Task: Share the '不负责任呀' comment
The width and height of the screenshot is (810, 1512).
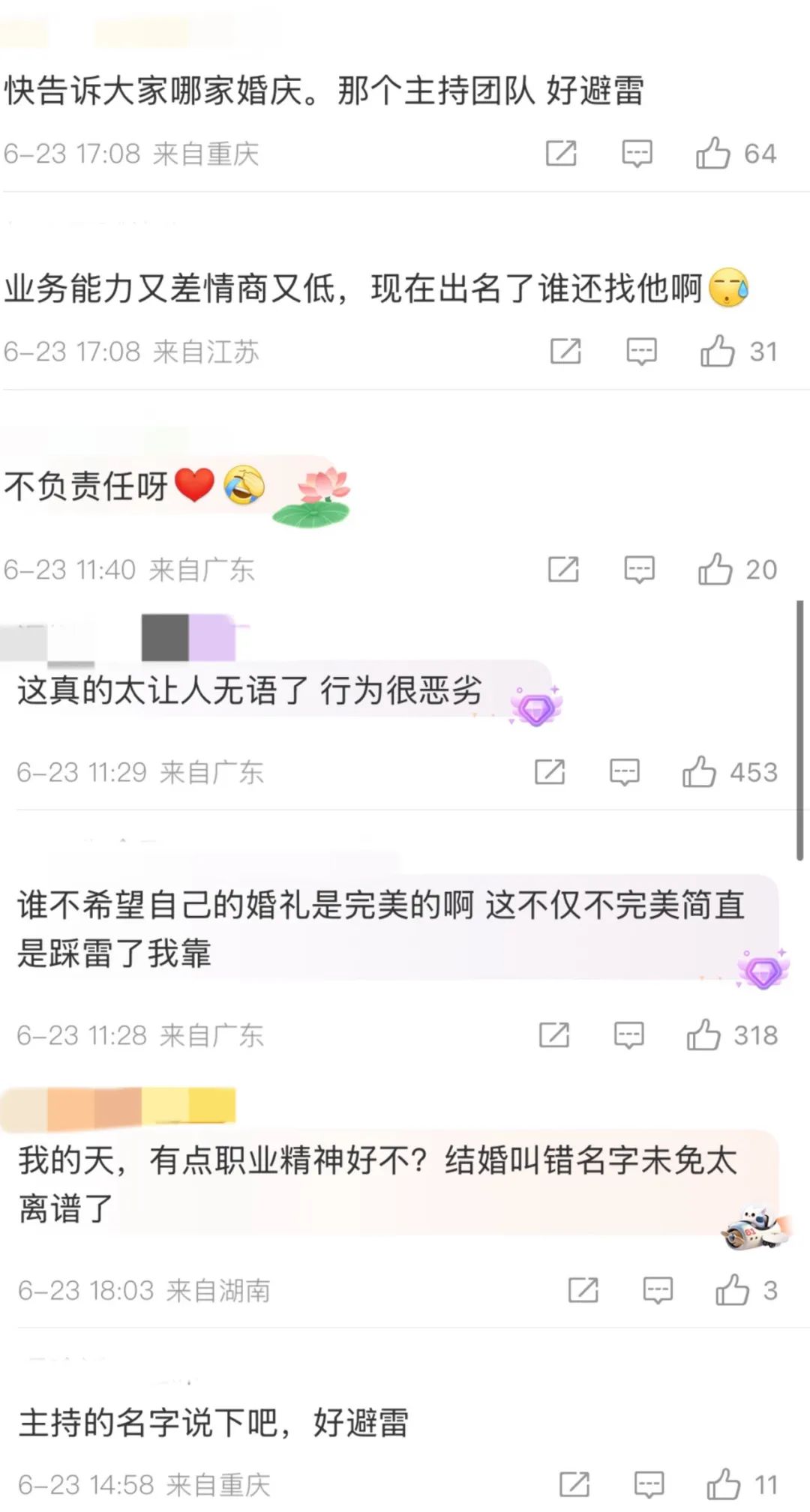Action: click(563, 569)
